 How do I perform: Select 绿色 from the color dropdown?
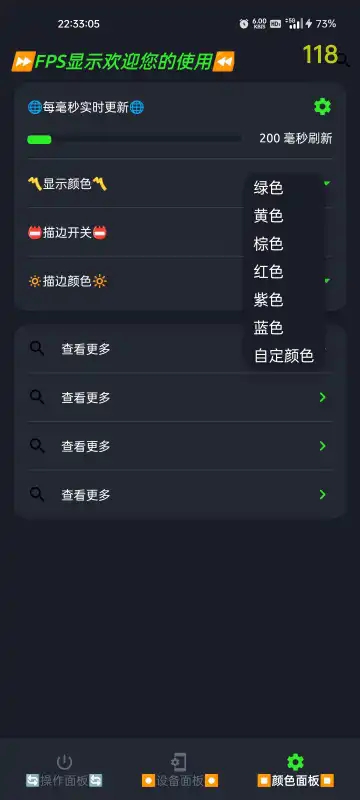pyautogui.click(x=284, y=188)
